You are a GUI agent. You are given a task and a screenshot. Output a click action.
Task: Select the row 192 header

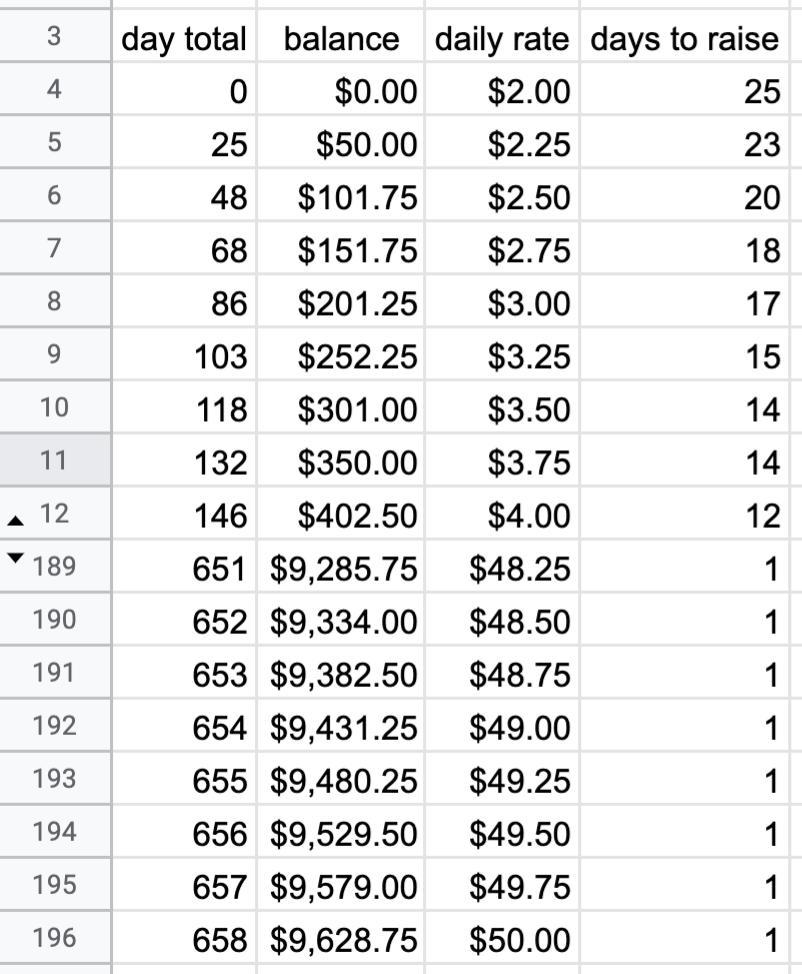click(54, 725)
